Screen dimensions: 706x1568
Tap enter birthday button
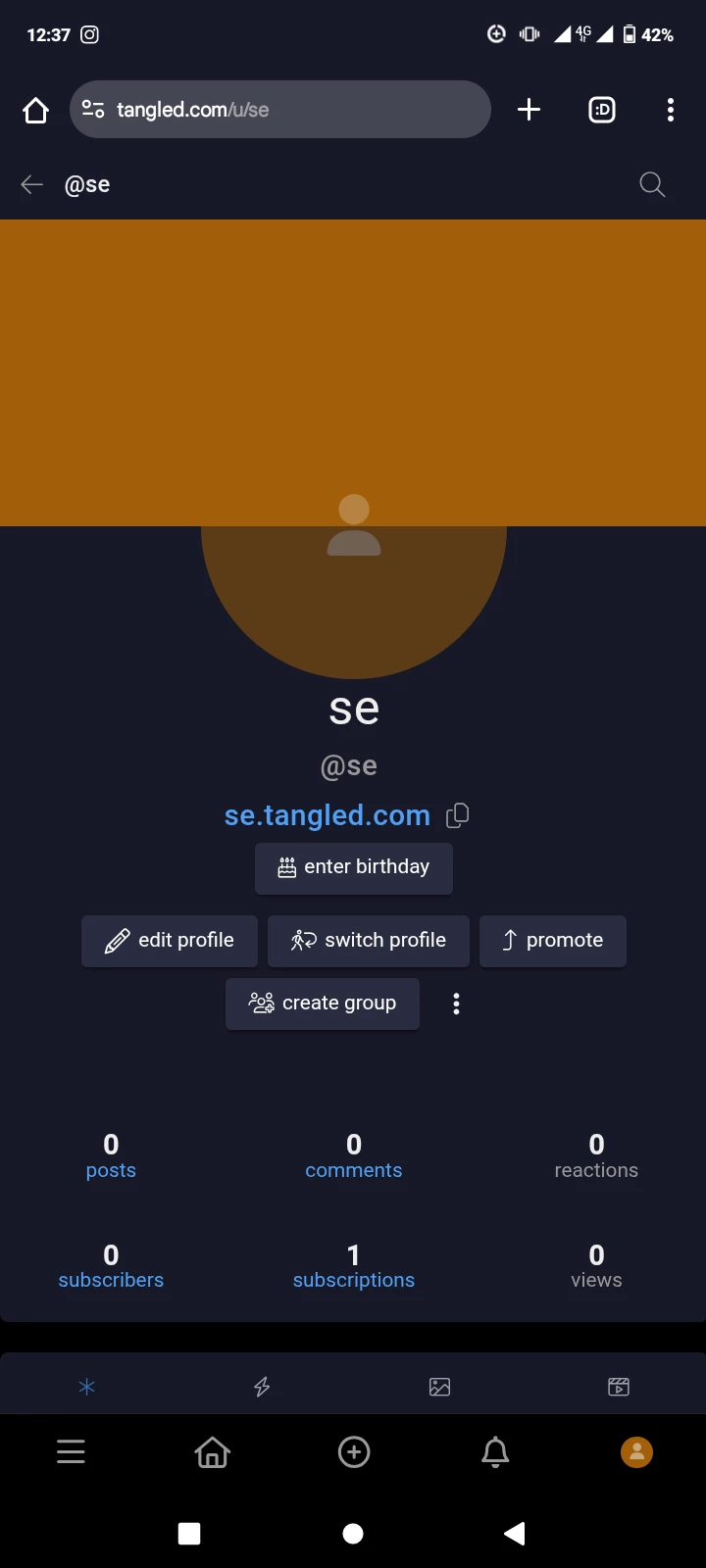(354, 867)
